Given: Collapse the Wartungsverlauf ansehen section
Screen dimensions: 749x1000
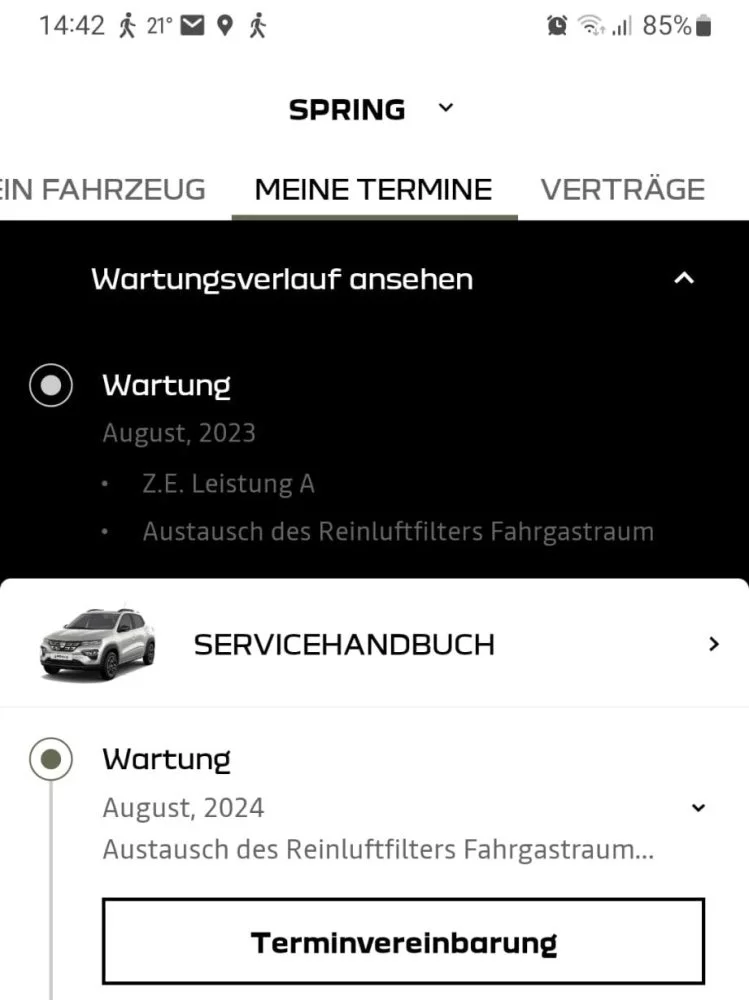Looking at the screenshot, I should pyautogui.click(x=684, y=279).
